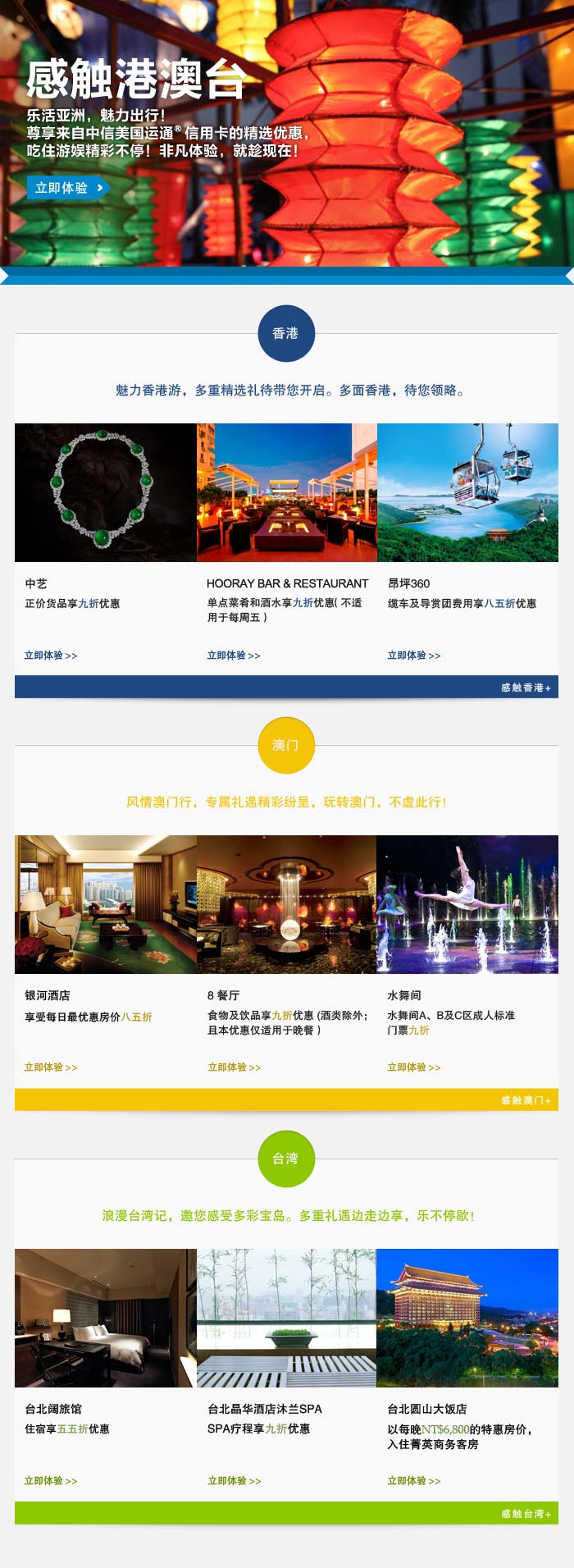Open the 立即体验 link under 银河酒店
This screenshot has width=574, height=1568.
click(x=51, y=1067)
